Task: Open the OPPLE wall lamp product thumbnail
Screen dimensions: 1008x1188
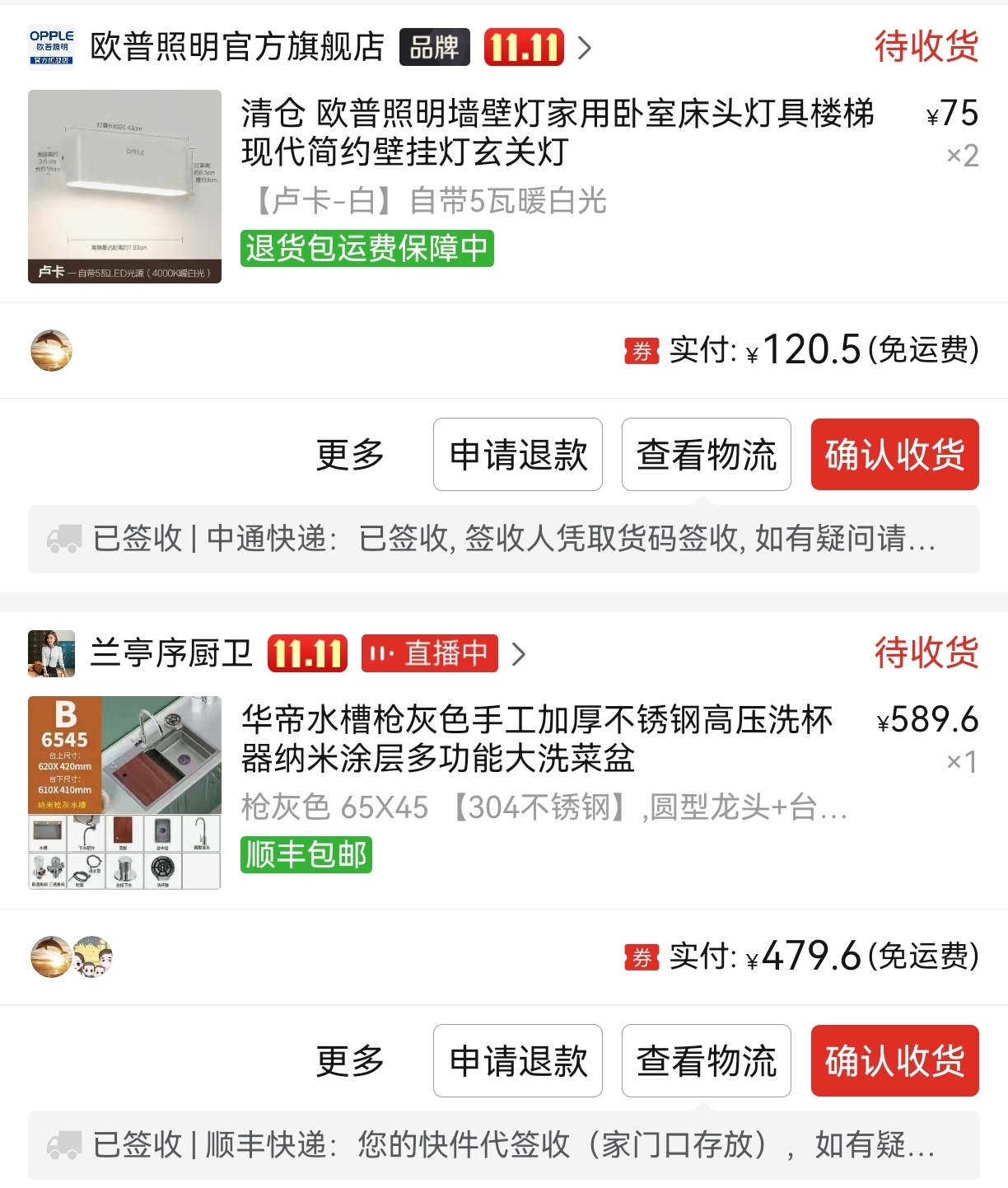Action: [x=124, y=186]
